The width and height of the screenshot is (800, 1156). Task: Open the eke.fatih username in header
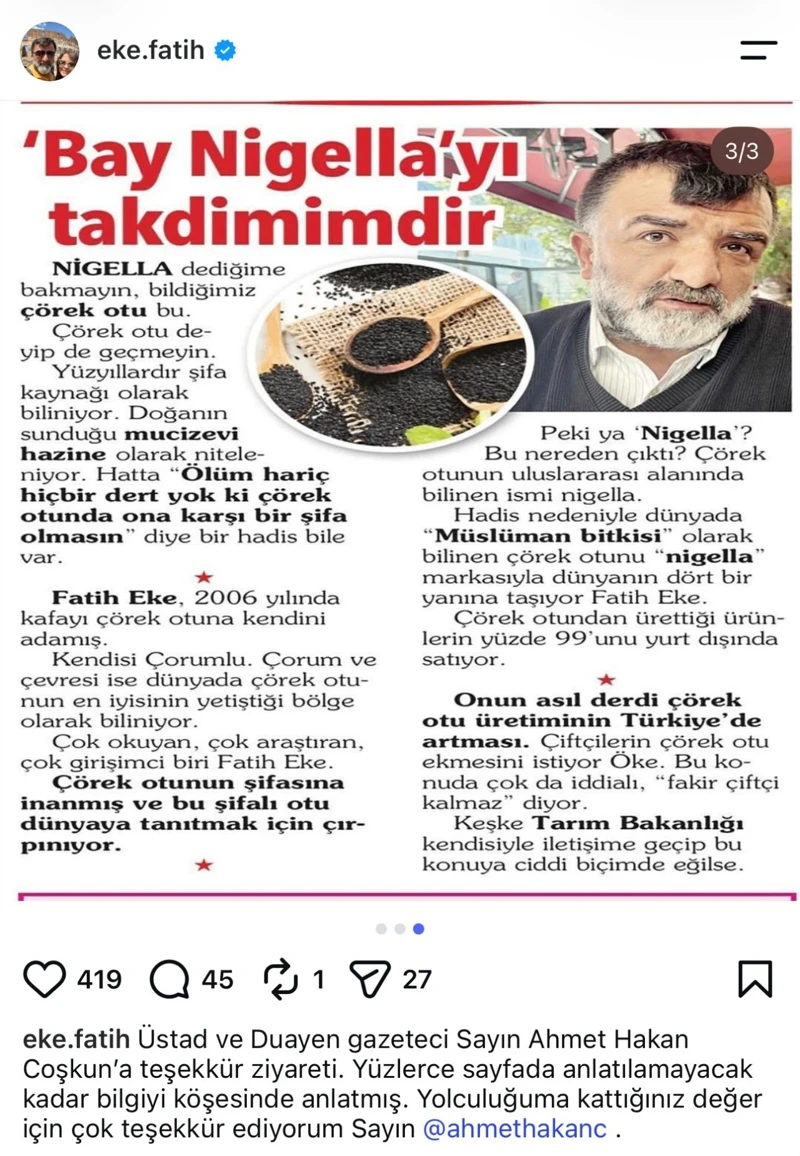click(150, 50)
